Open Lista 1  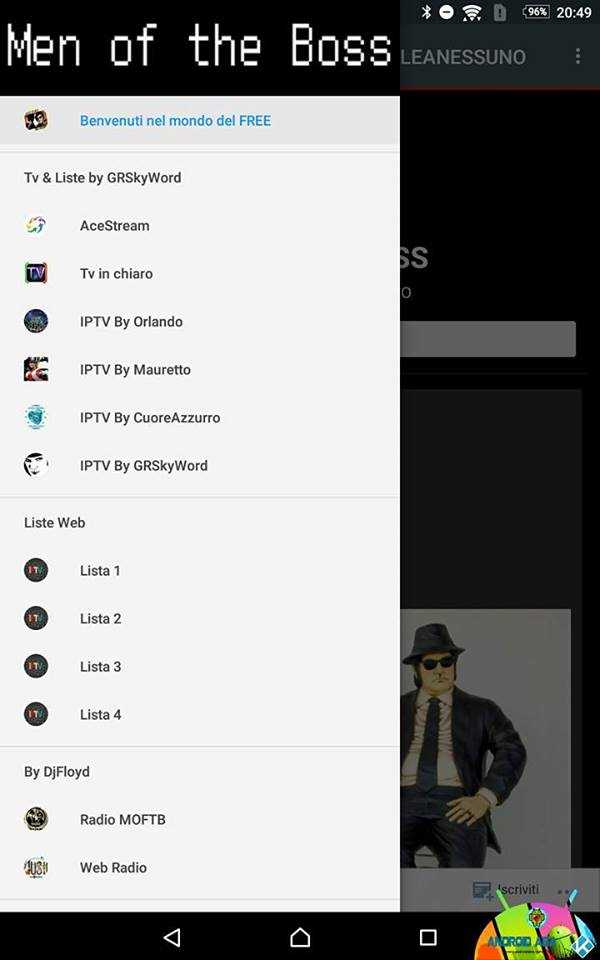click(200, 571)
